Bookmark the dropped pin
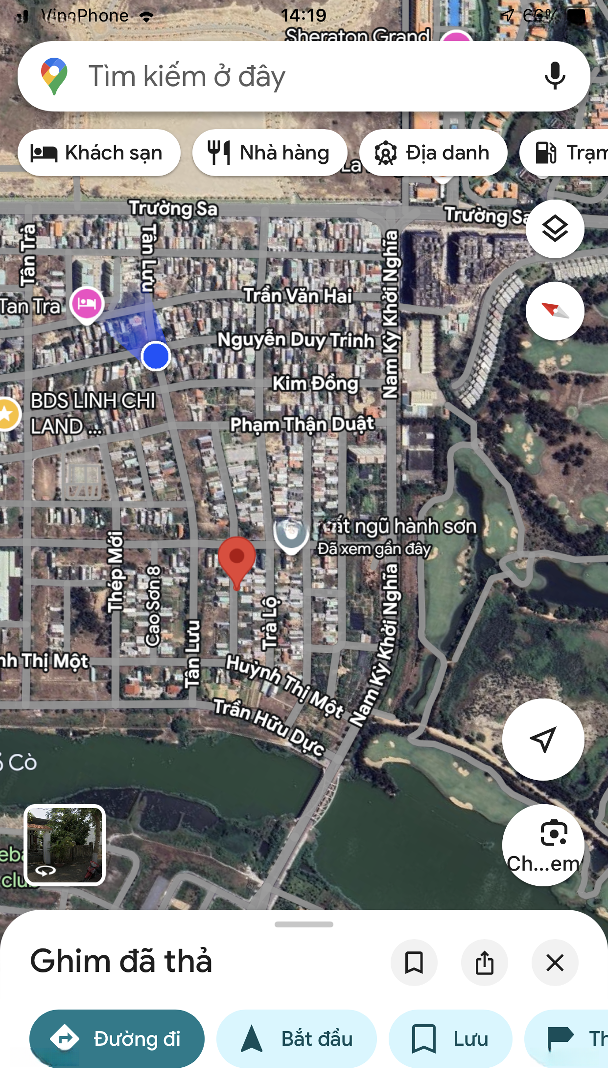 click(414, 963)
